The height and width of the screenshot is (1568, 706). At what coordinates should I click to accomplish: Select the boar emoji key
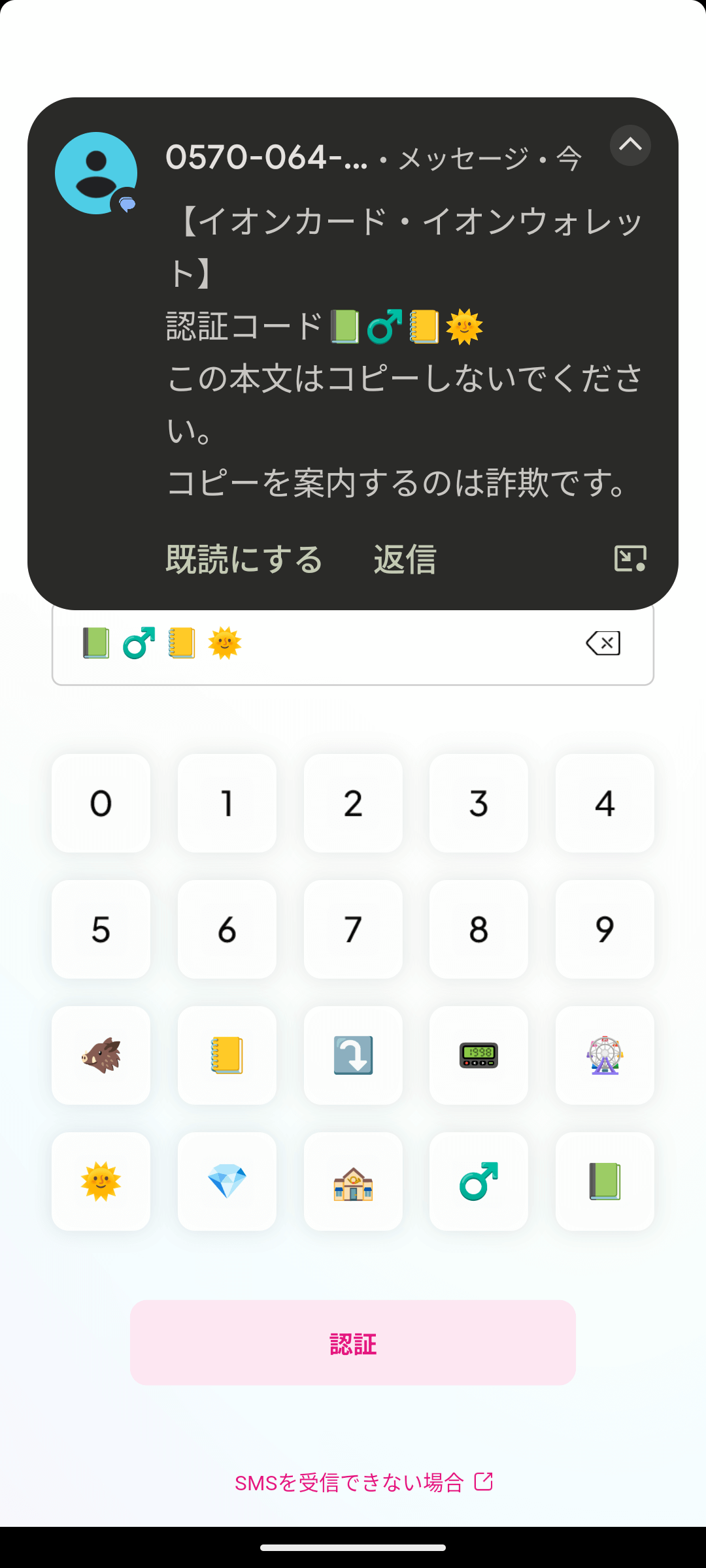[x=101, y=1055]
